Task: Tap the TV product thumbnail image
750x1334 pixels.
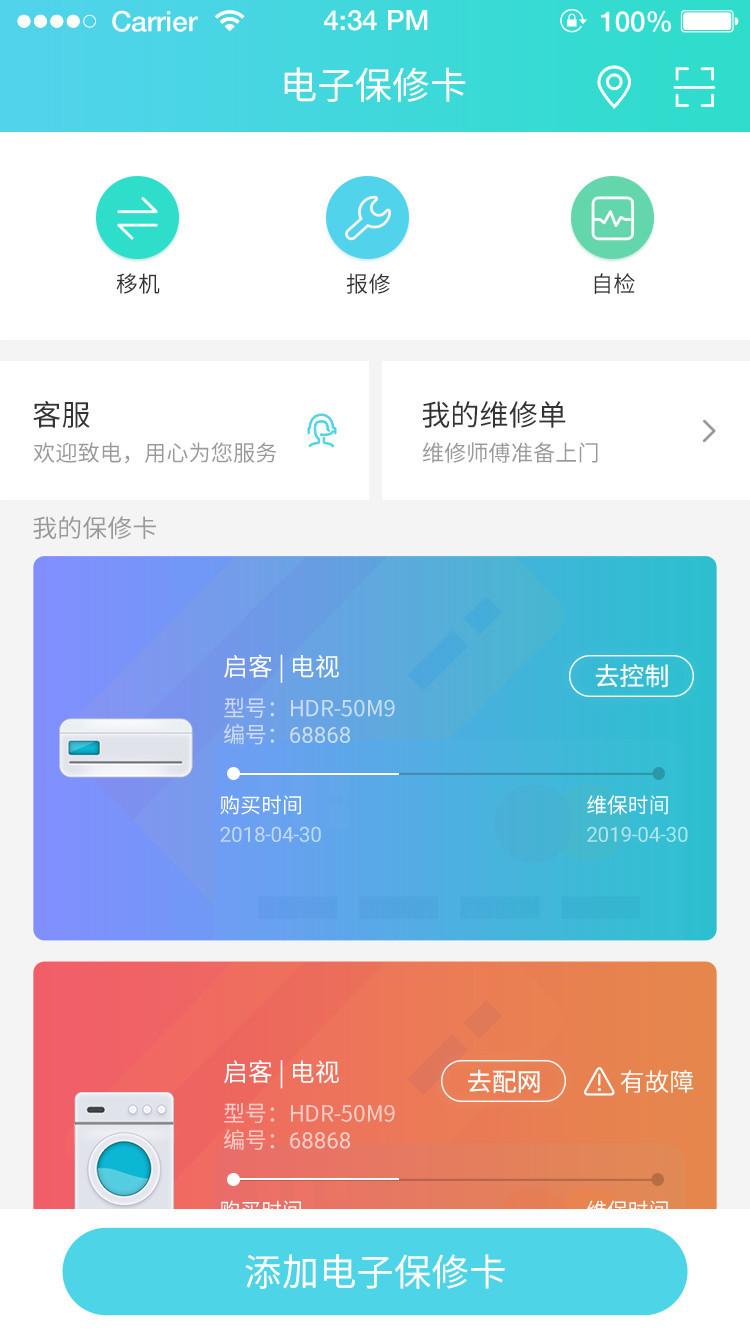Action: [x=125, y=747]
